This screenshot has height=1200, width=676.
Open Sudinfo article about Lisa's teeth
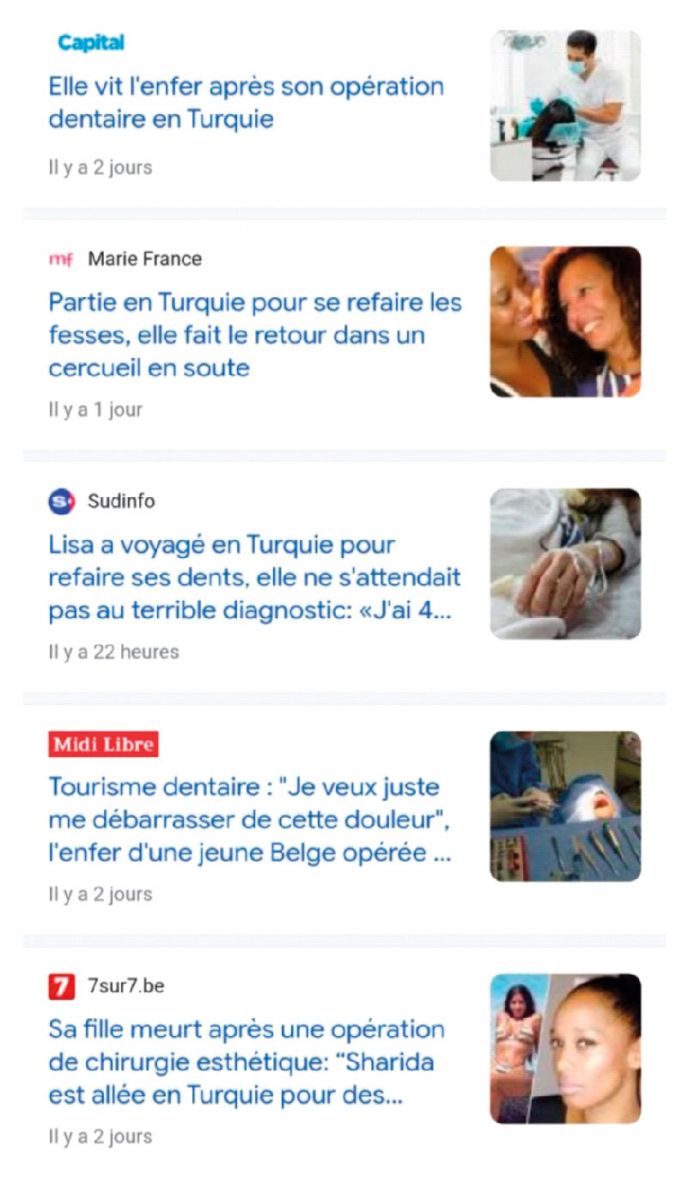click(254, 577)
